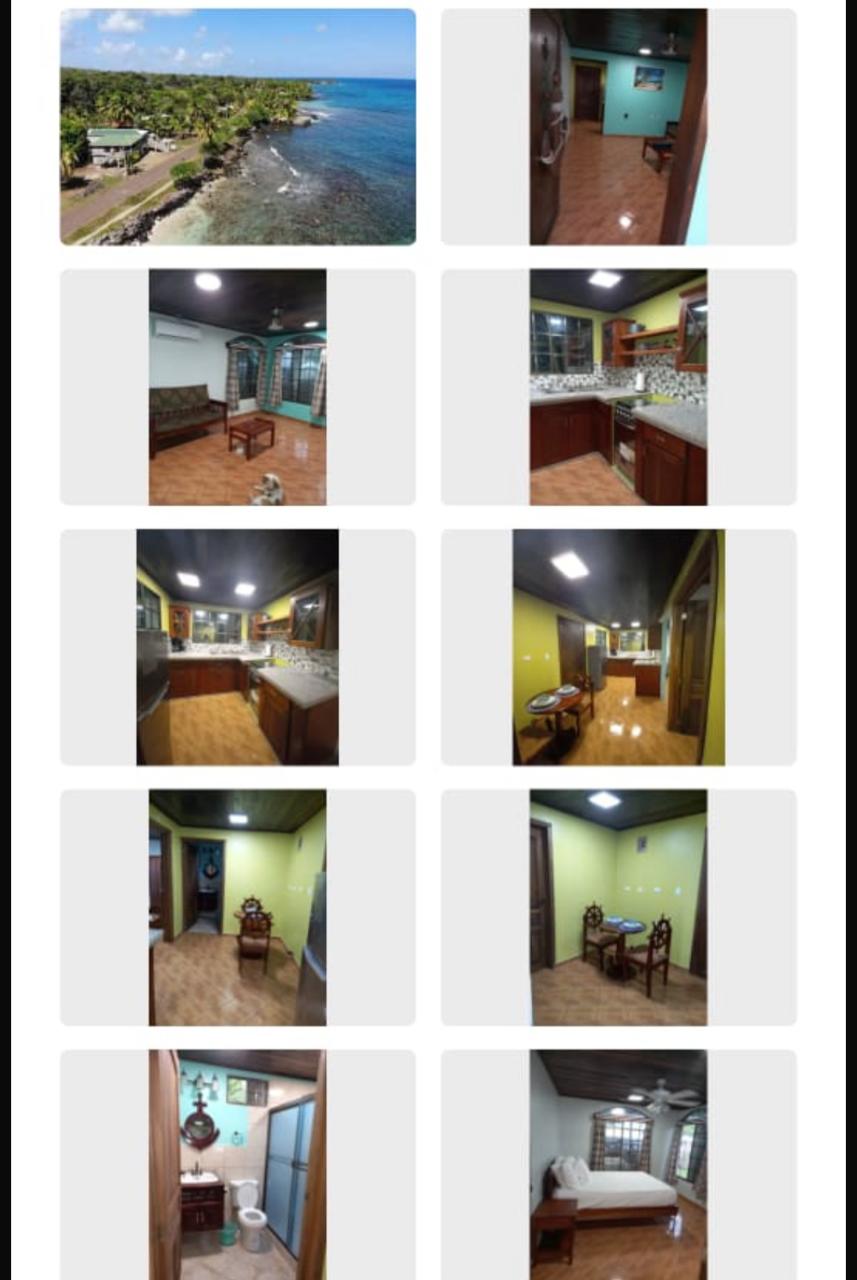Open the bedroom photo with the ceiling fan
857x1280 pixels.
click(618, 1165)
